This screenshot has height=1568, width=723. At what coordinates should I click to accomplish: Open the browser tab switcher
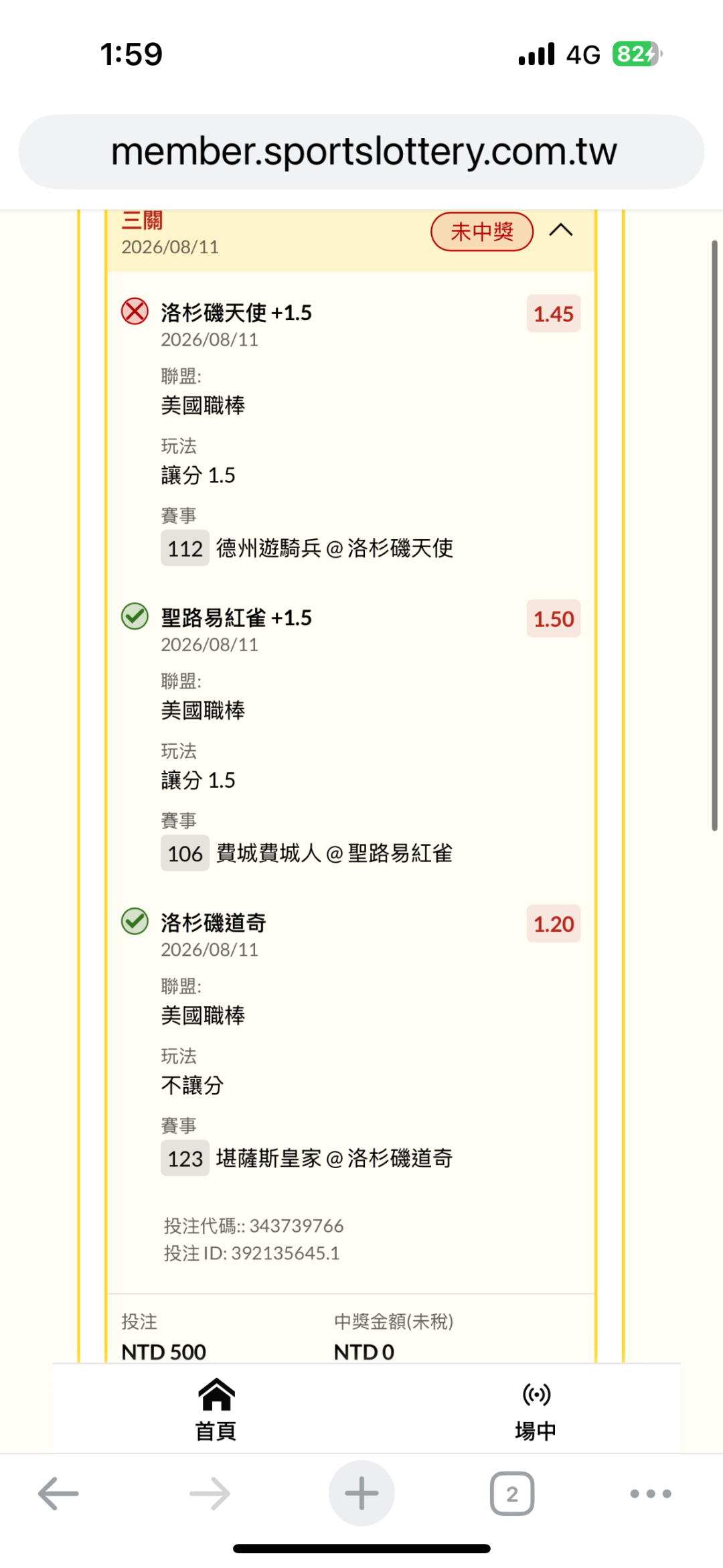pyautogui.click(x=512, y=1494)
